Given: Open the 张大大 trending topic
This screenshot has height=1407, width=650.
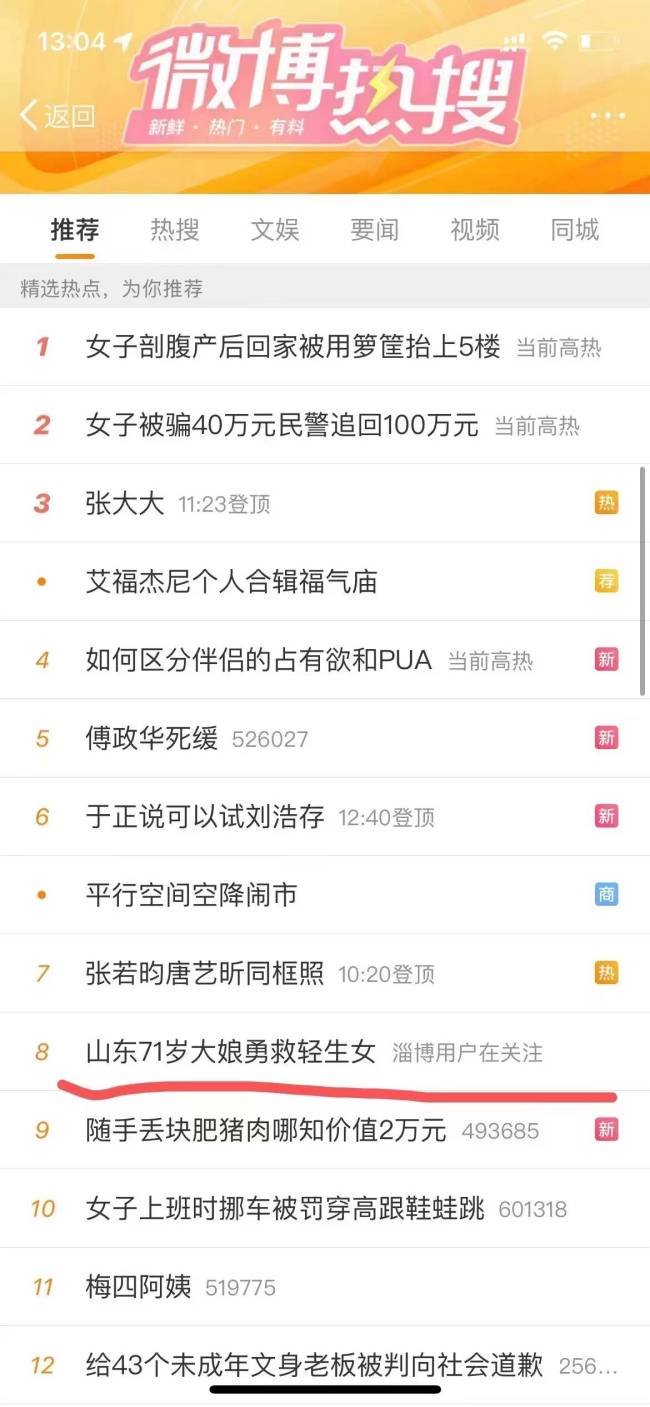Looking at the screenshot, I should (325, 503).
